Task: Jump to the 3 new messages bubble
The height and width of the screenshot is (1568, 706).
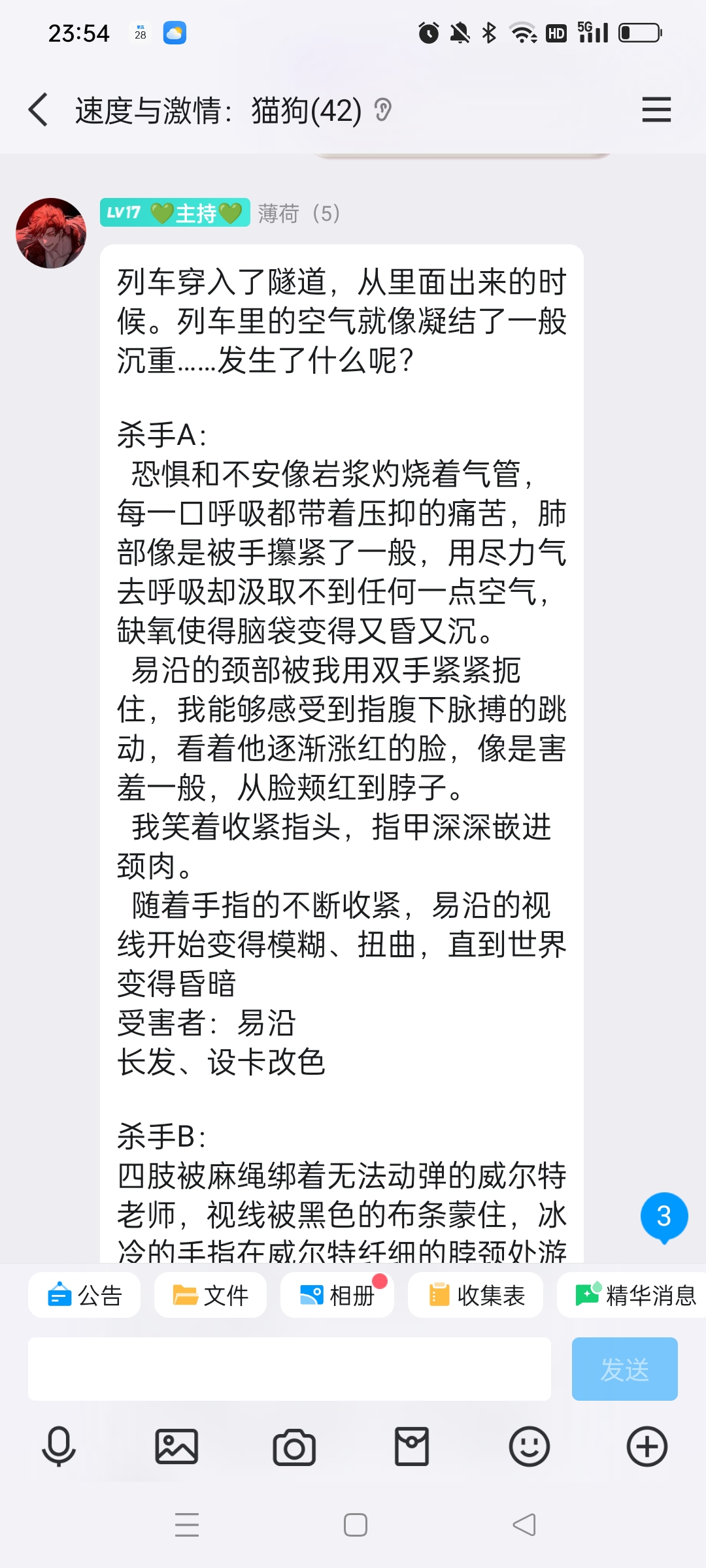Action: point(664,1217)
